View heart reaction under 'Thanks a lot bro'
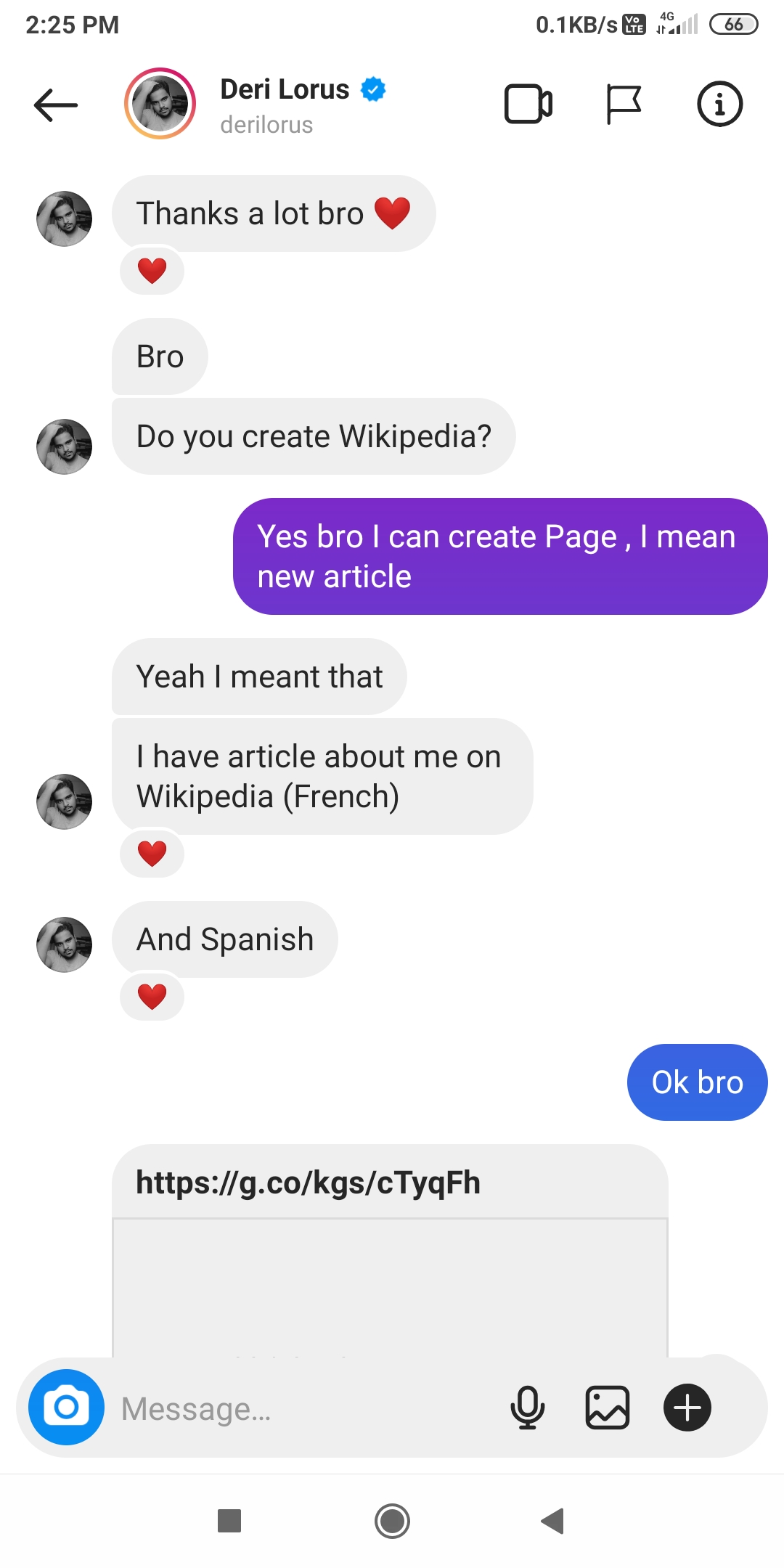Viewport: 784px width, 1568px height. pos(152,271)
